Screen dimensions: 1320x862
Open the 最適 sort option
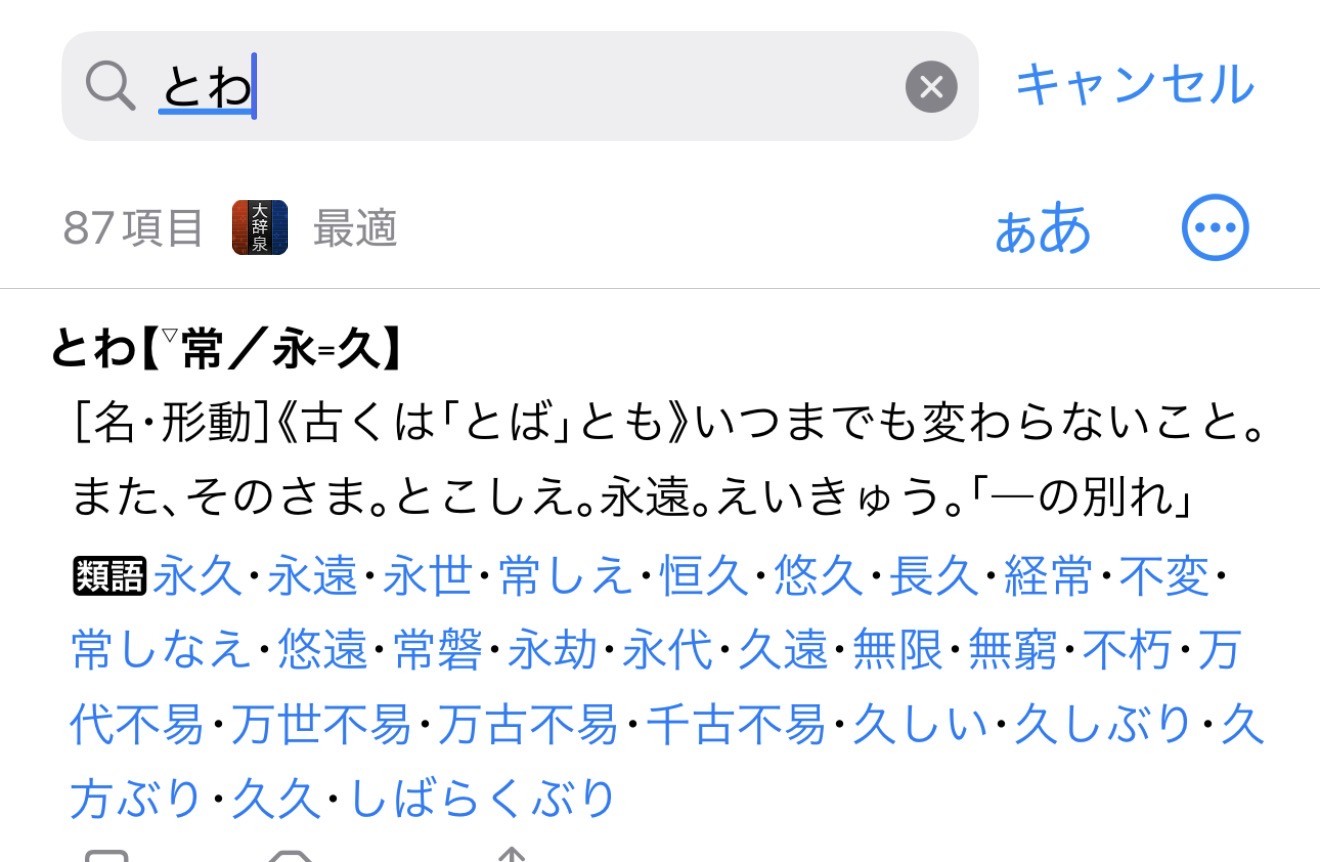point(355,229)
